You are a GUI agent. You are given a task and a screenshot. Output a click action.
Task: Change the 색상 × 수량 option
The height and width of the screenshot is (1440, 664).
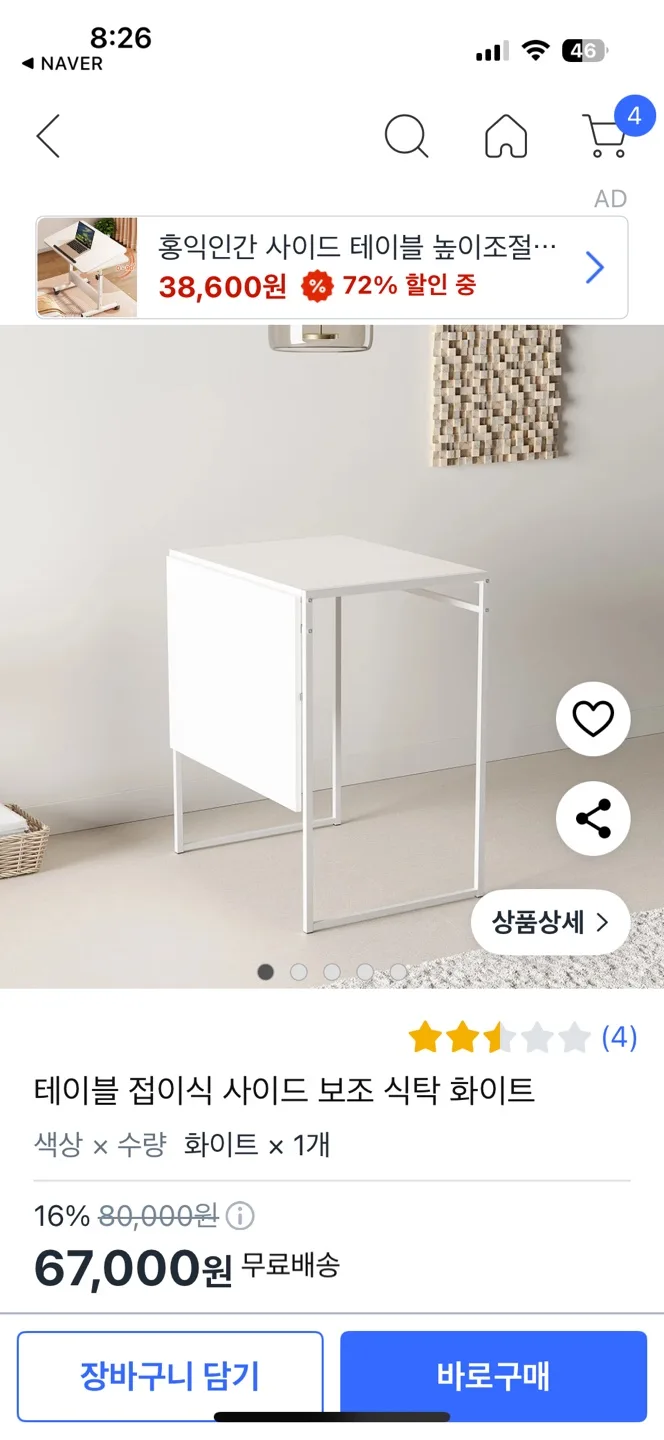coord(182,1145)
